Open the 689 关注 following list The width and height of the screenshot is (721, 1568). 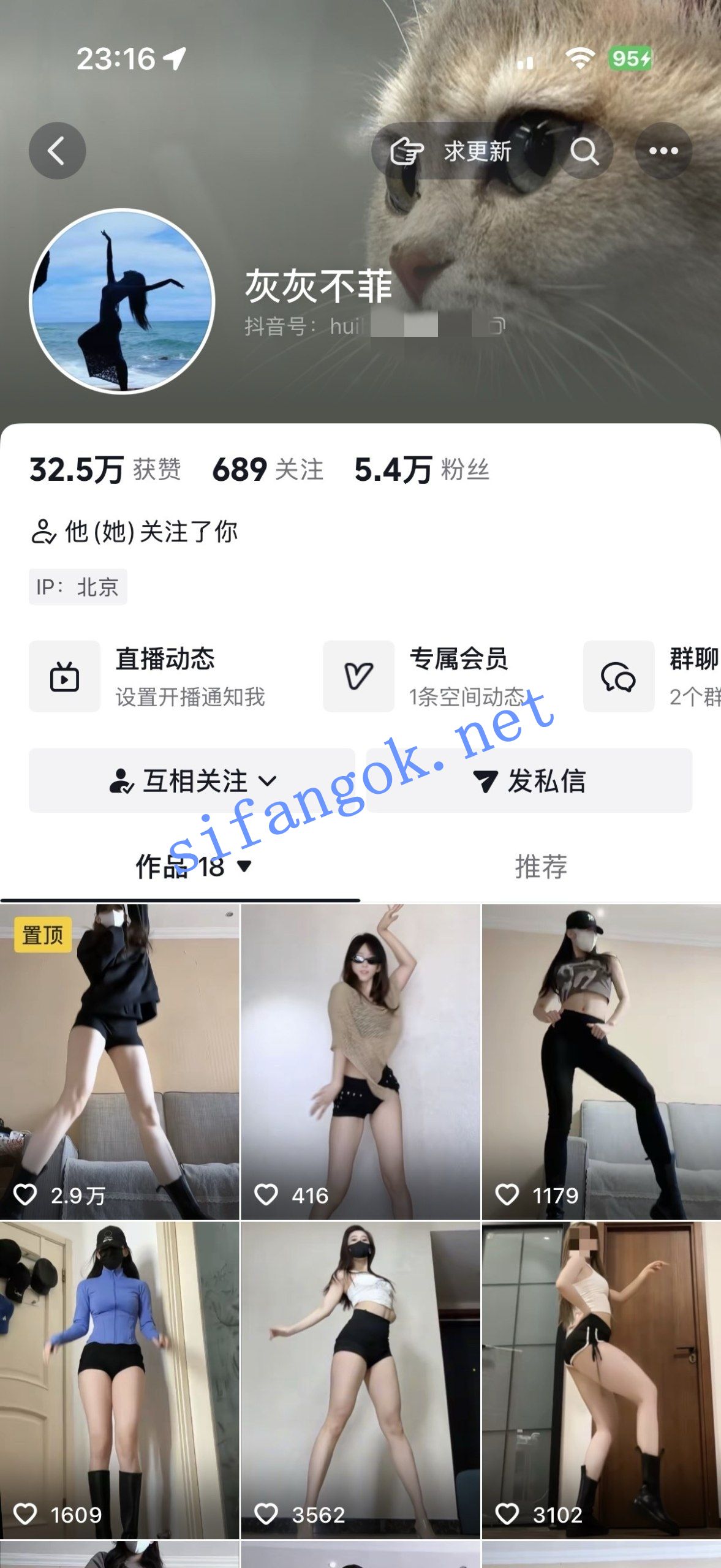268,470
